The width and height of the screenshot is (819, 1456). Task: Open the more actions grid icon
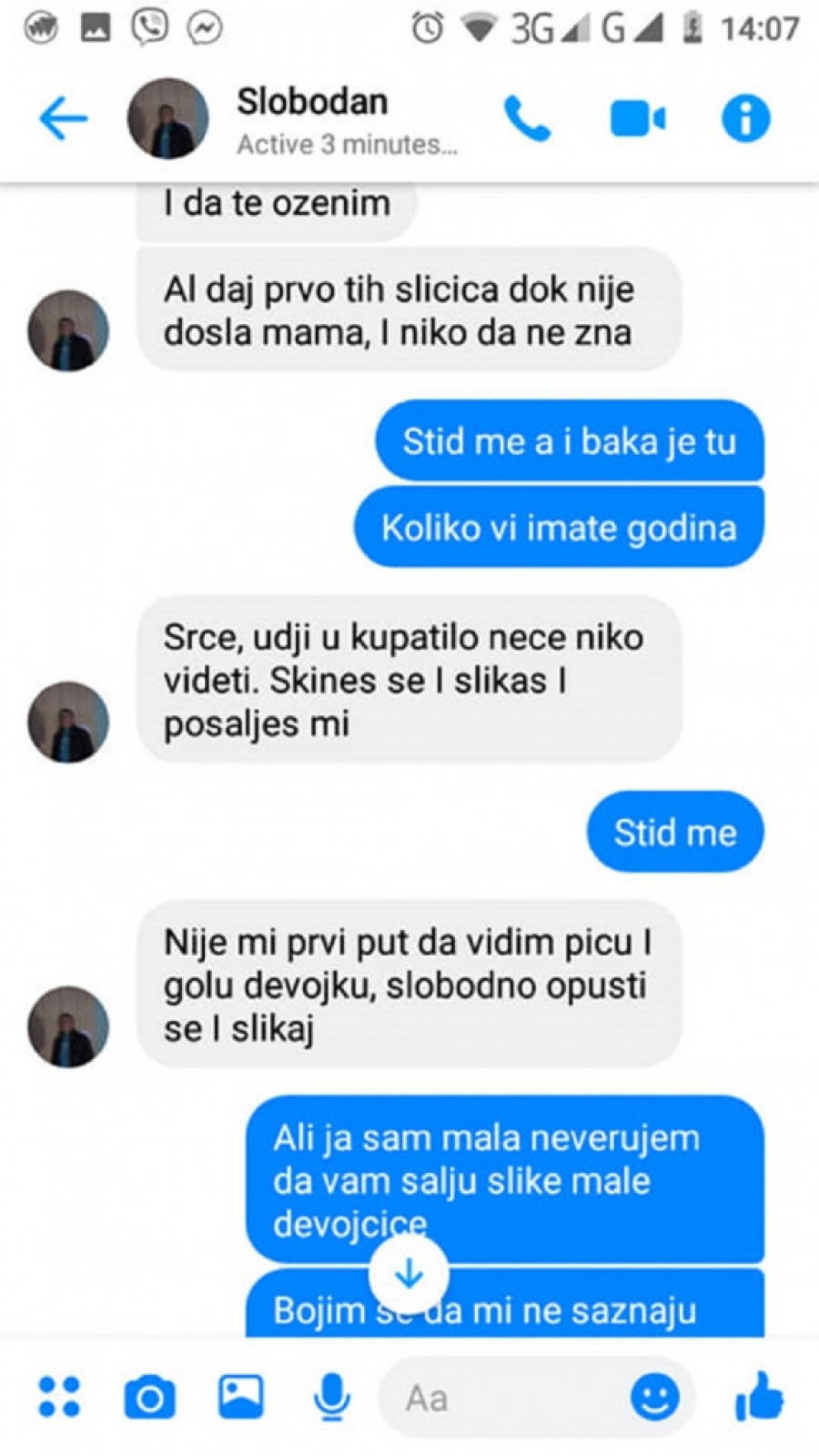(x=59, y=1397)
